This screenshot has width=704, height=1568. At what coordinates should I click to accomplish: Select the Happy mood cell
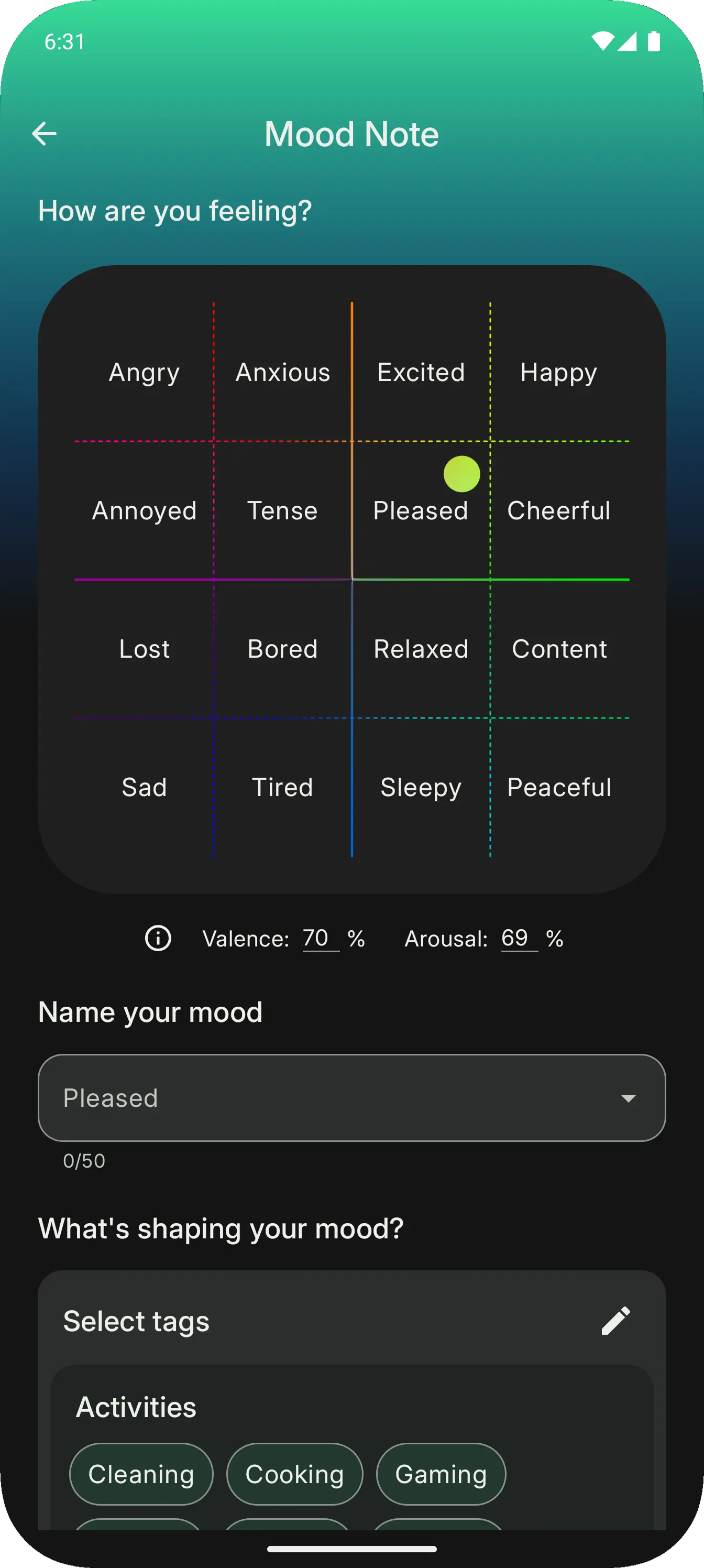(559, 372)
